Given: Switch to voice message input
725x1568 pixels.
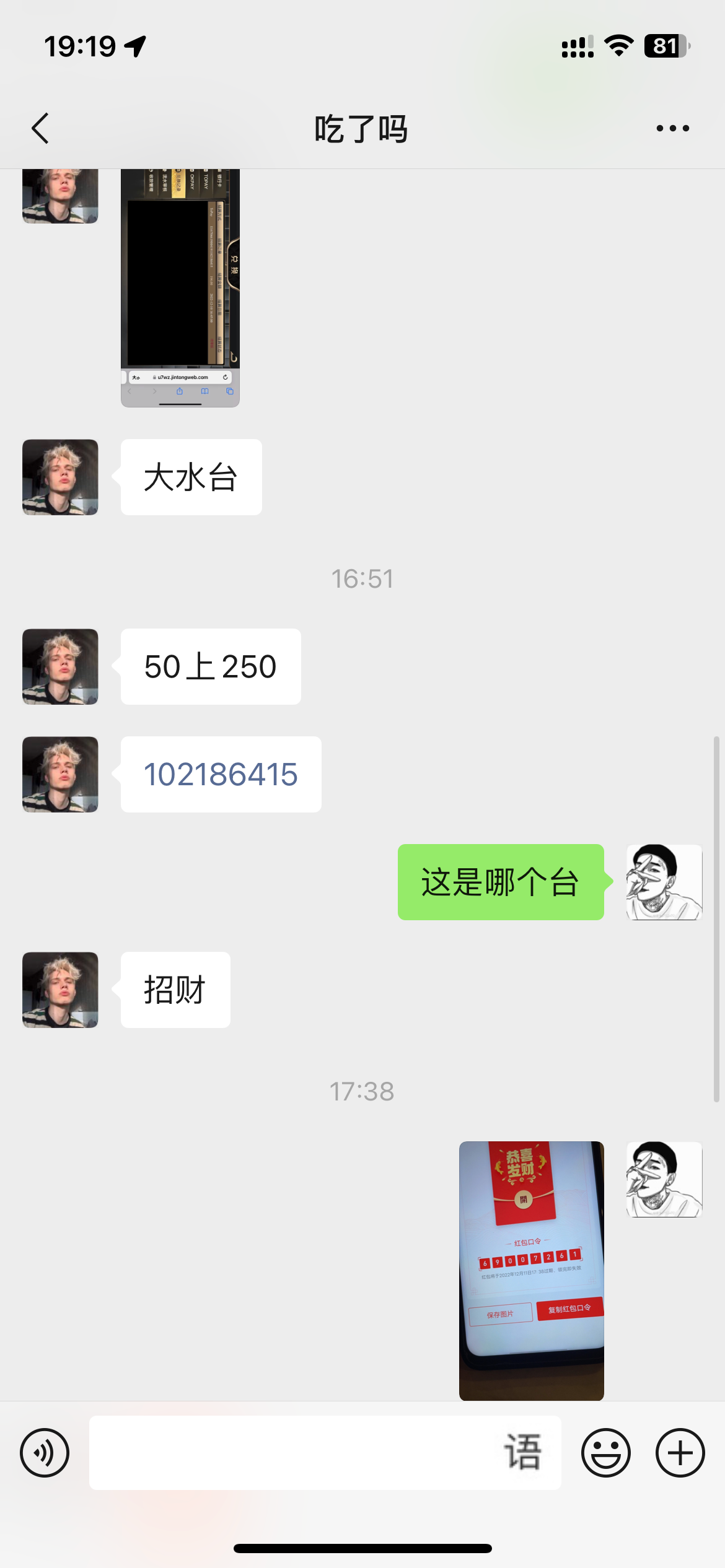Looking at the screenshot, I should click(45, 1453).
